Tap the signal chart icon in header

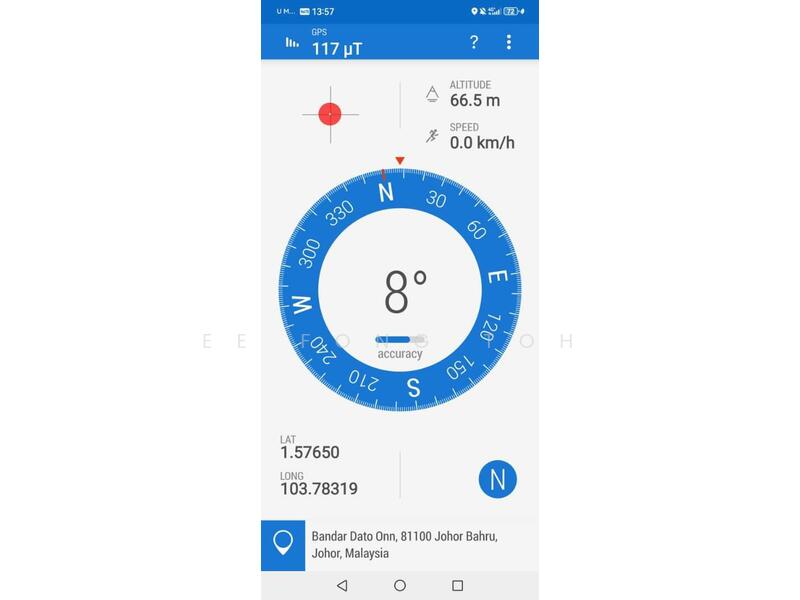(x=291, y=42)
